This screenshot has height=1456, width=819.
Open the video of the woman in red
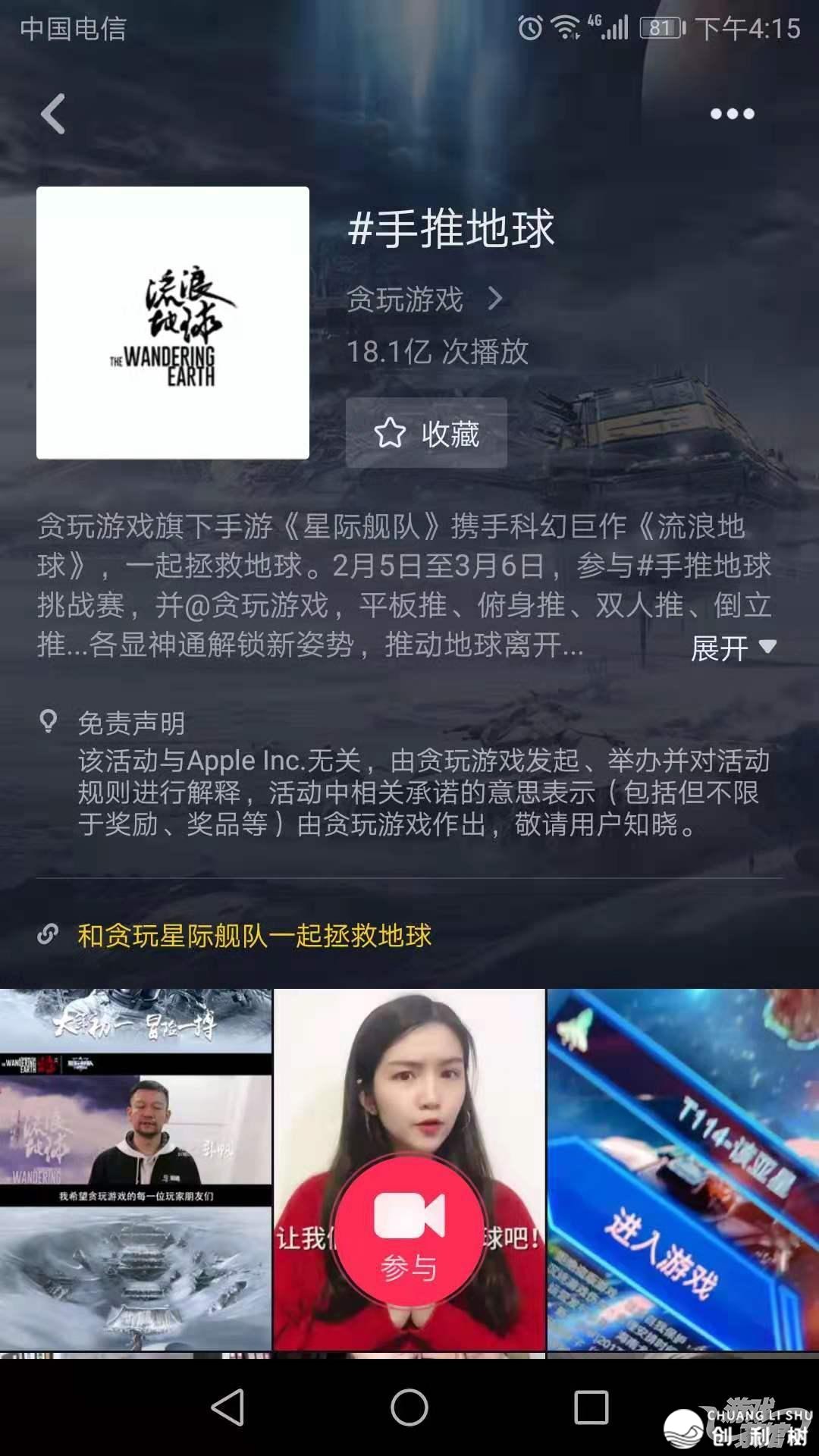pos(409,1077)
